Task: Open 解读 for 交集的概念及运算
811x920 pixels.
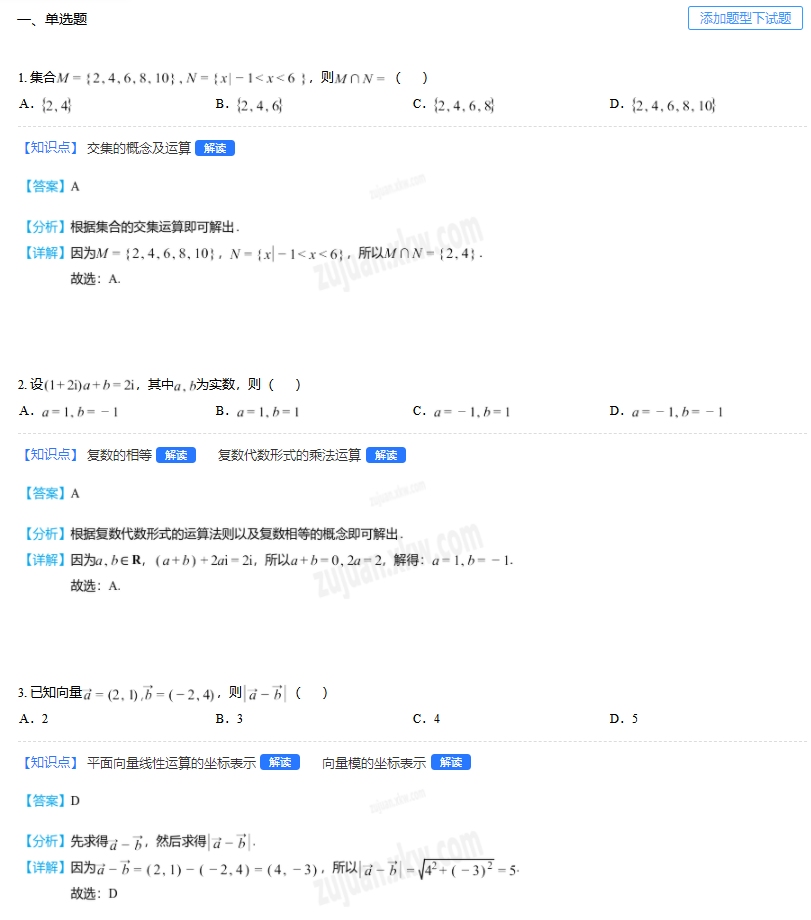Action: 214,148
